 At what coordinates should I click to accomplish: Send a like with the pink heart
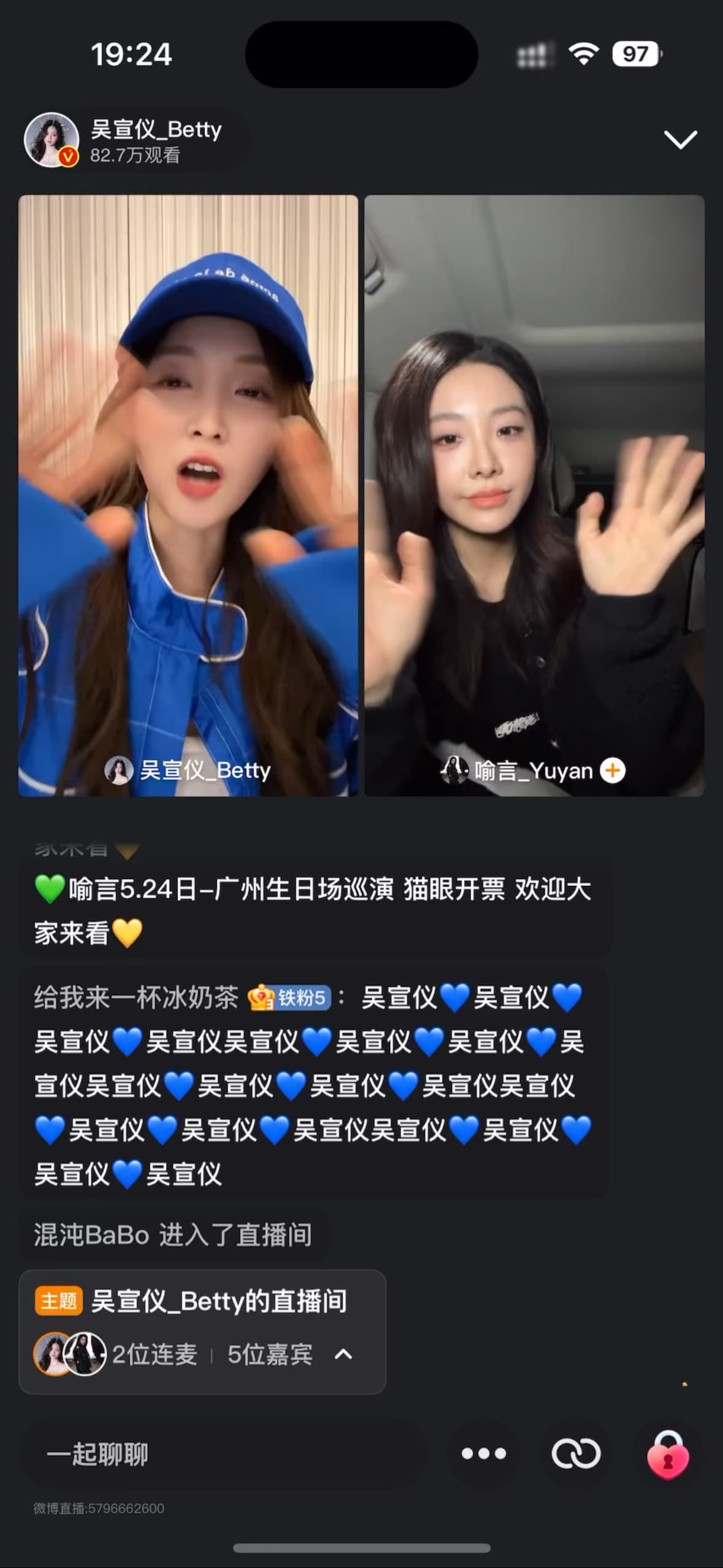tap(668, 1455)
